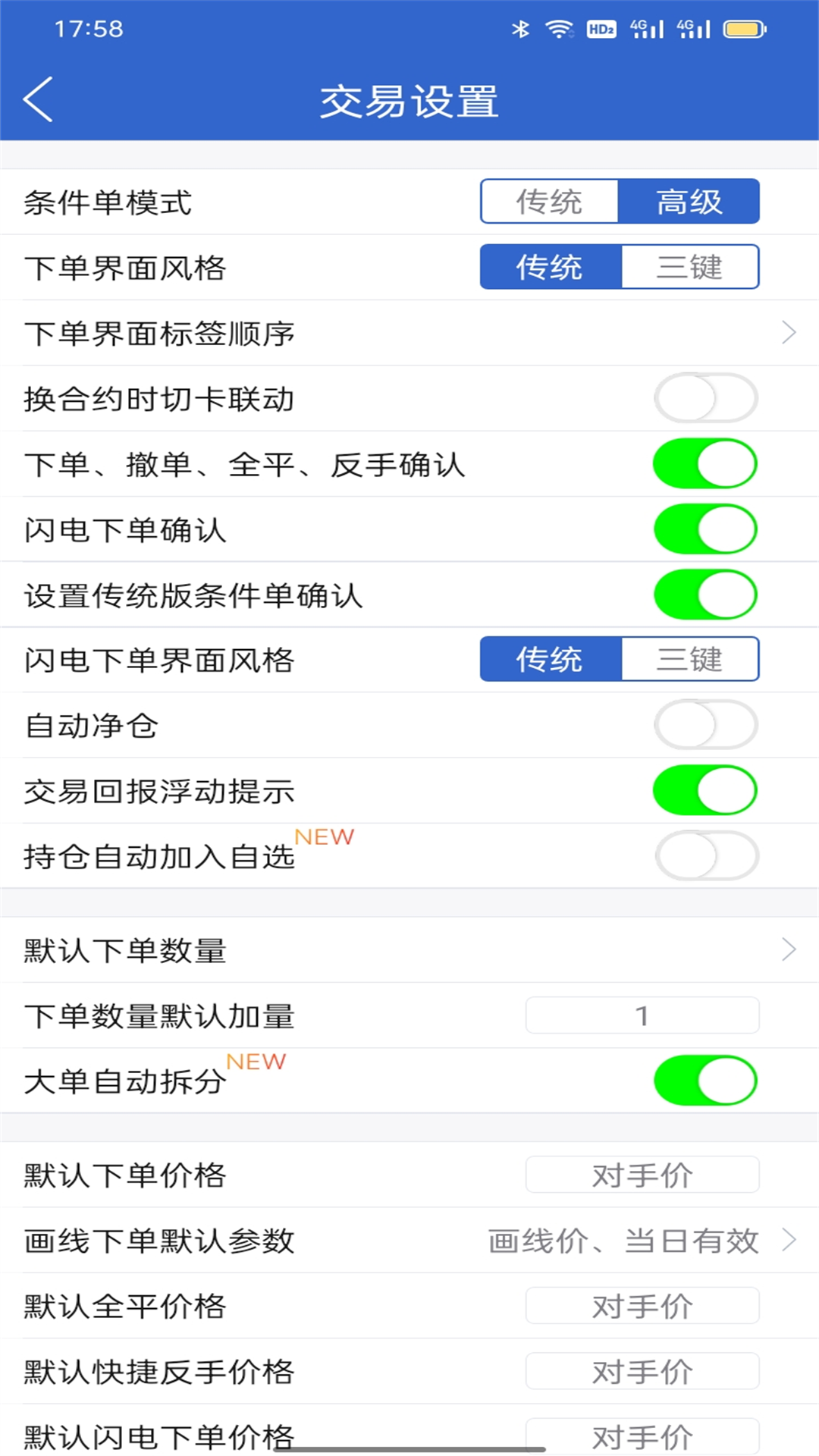Turn off 交易回报浮动提示
This screenshot has width=819, height=1456.
click(705, 789)
